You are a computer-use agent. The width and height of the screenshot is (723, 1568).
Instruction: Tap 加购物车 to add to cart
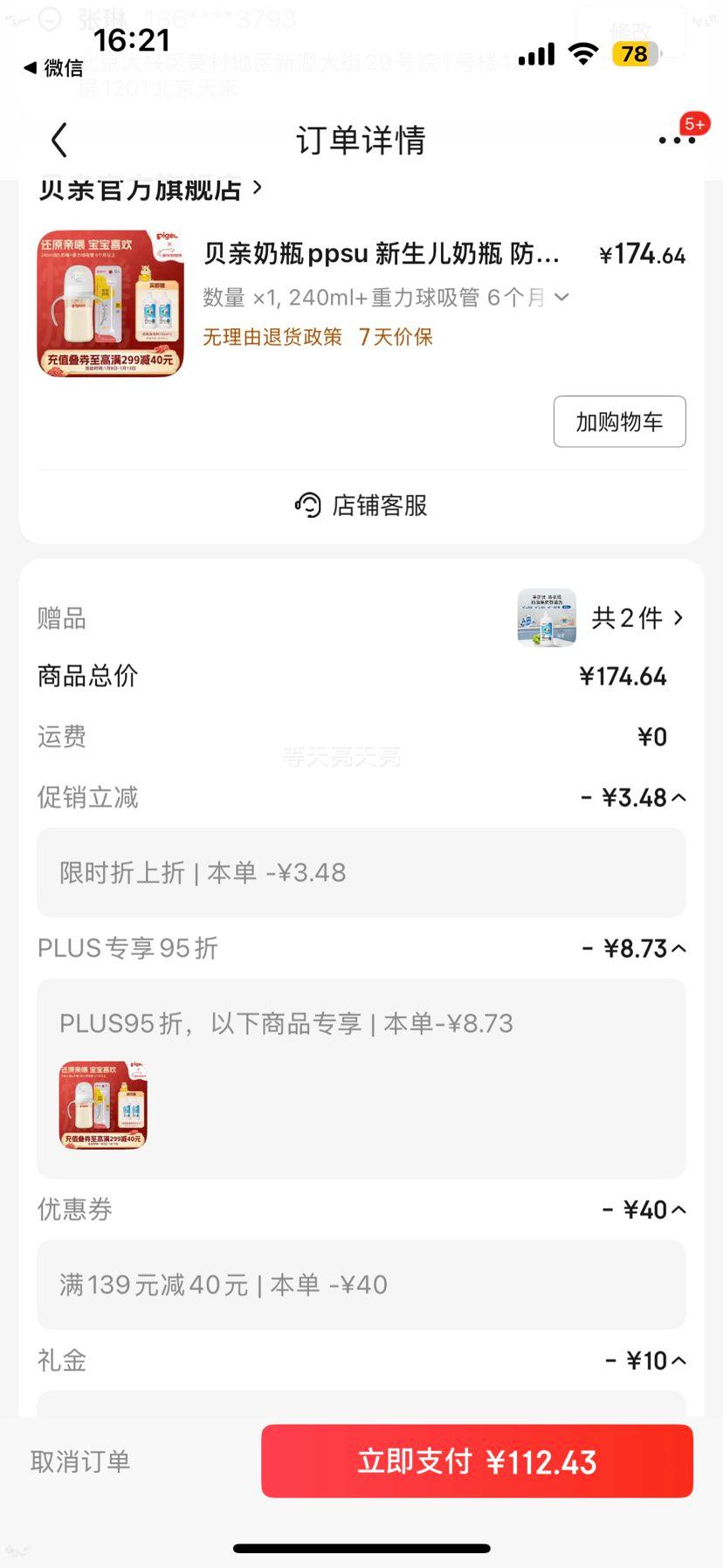[619, 422]
